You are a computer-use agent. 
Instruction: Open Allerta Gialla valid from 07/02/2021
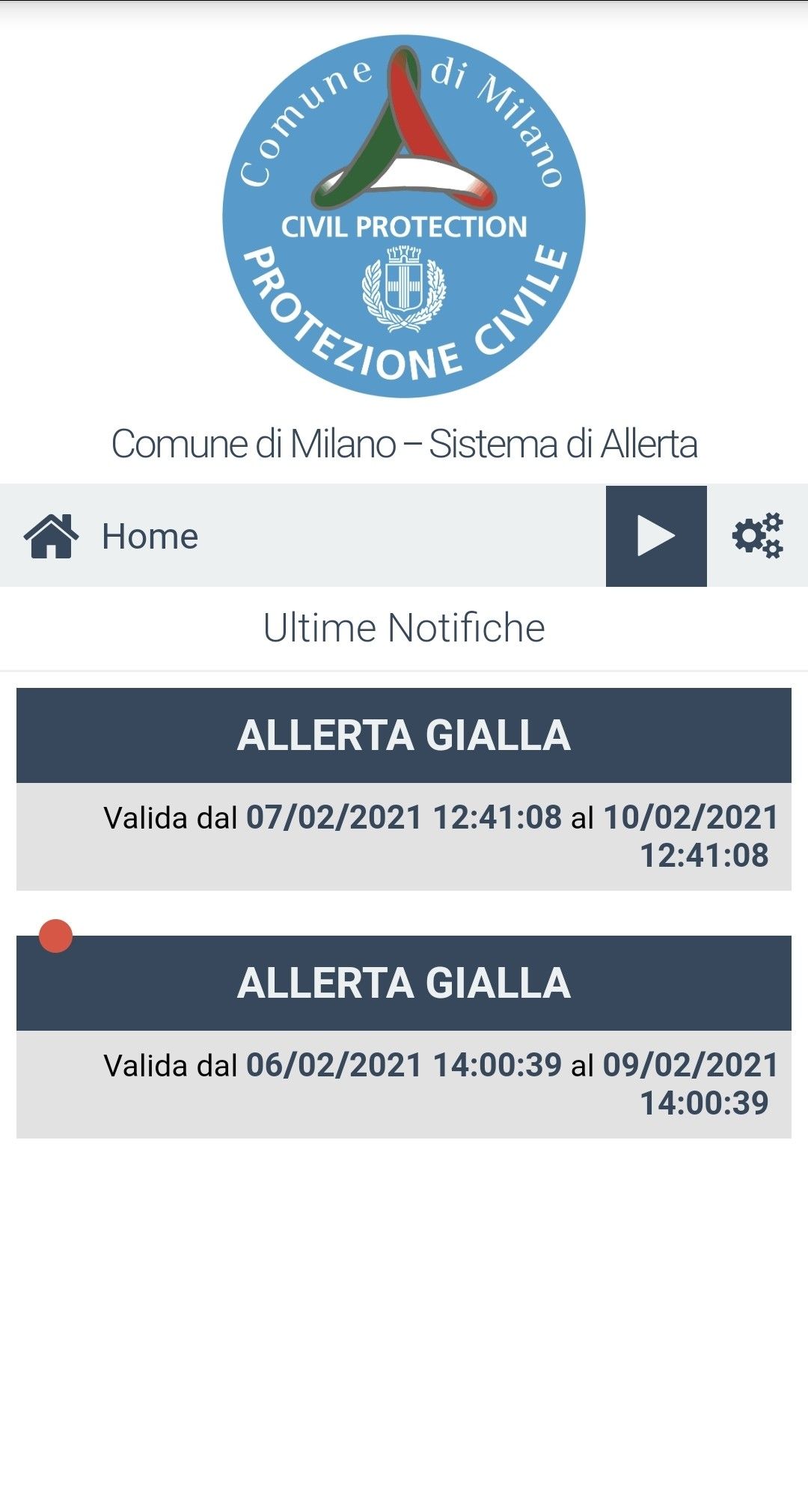(404, 788)
